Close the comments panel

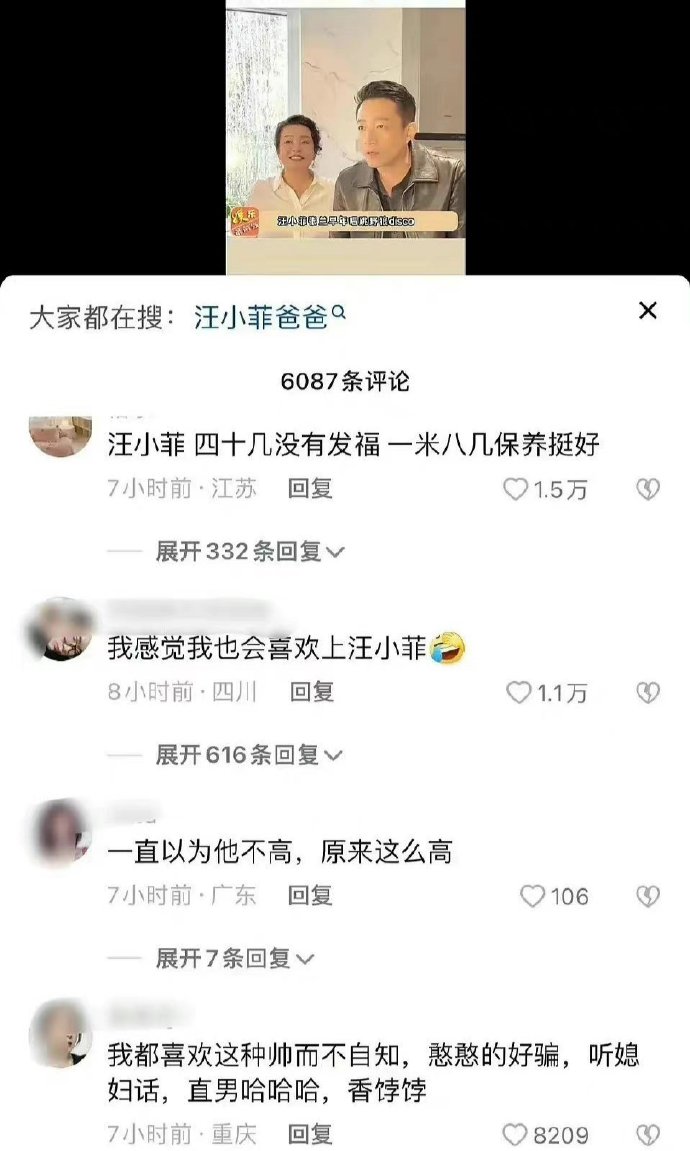[648, 311]
